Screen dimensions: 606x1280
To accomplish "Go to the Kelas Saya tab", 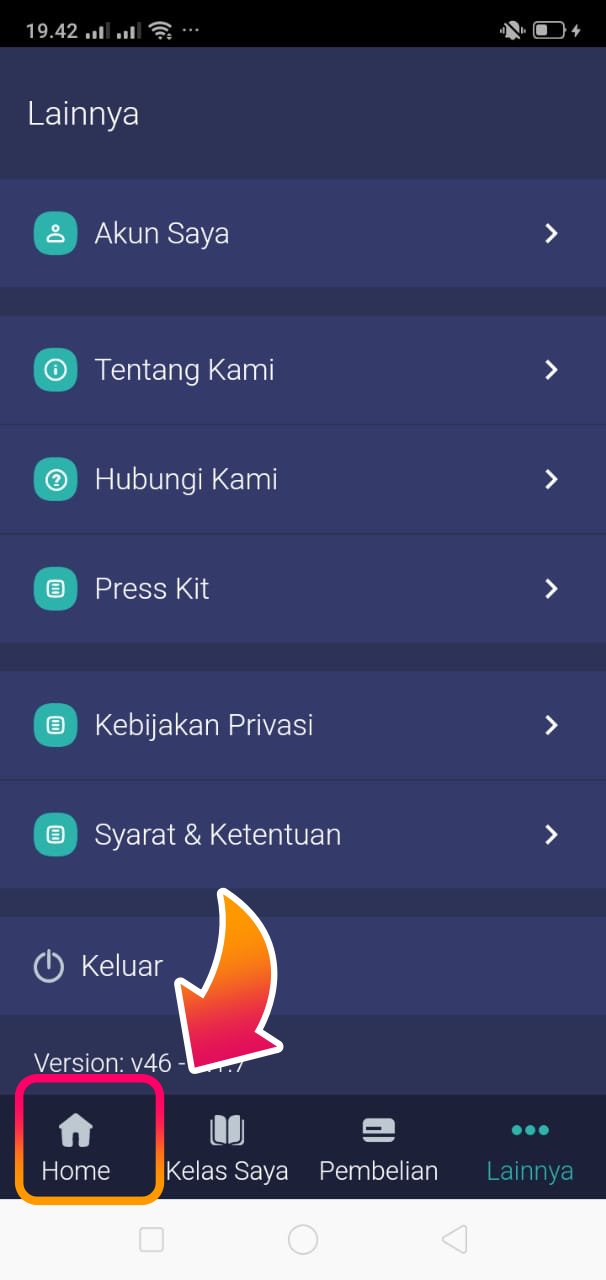I will (227, 1148).
